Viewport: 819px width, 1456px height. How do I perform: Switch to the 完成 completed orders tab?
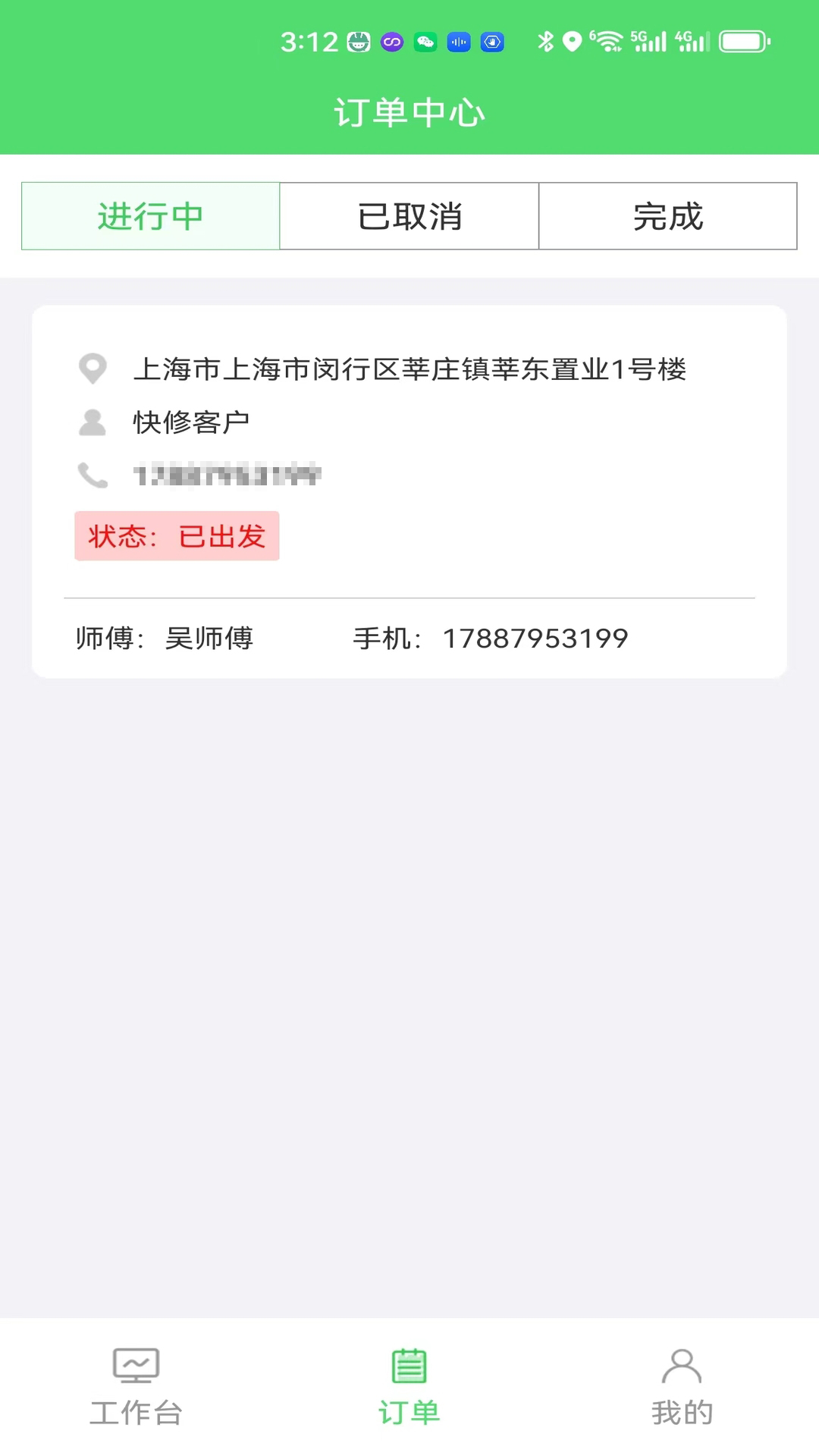coord(668,216)
